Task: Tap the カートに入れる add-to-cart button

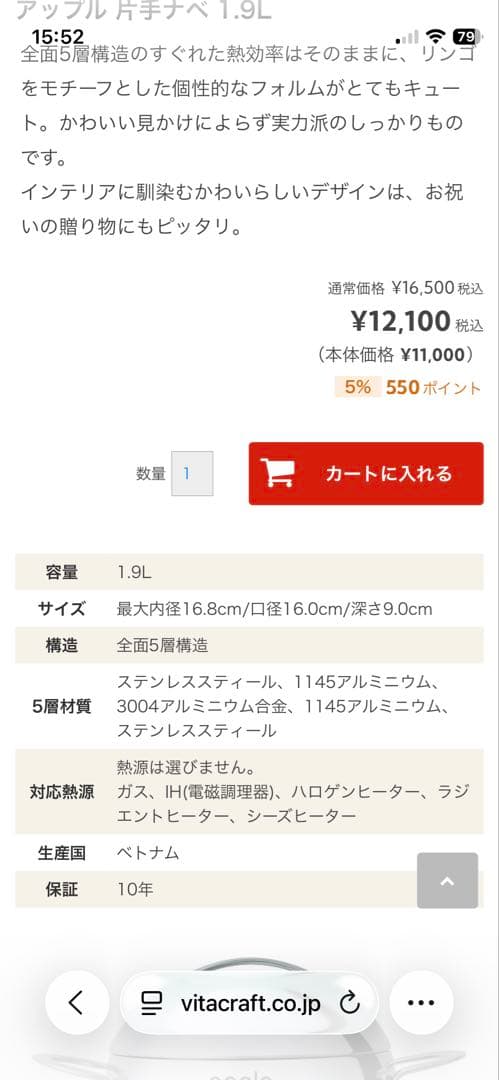Action: pyautogui.click(x=366, y=473)
